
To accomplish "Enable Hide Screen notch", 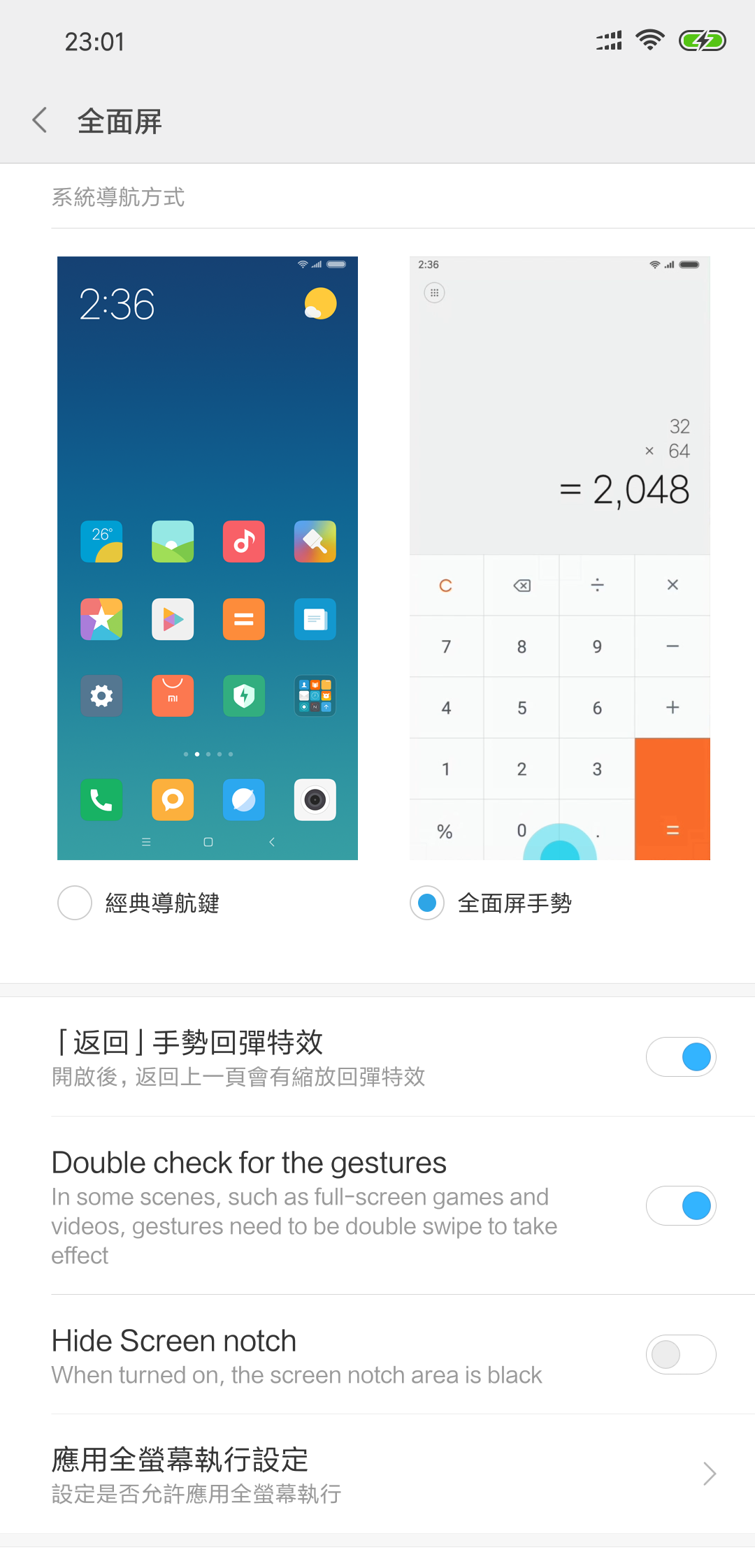I will coord(681,1354).
